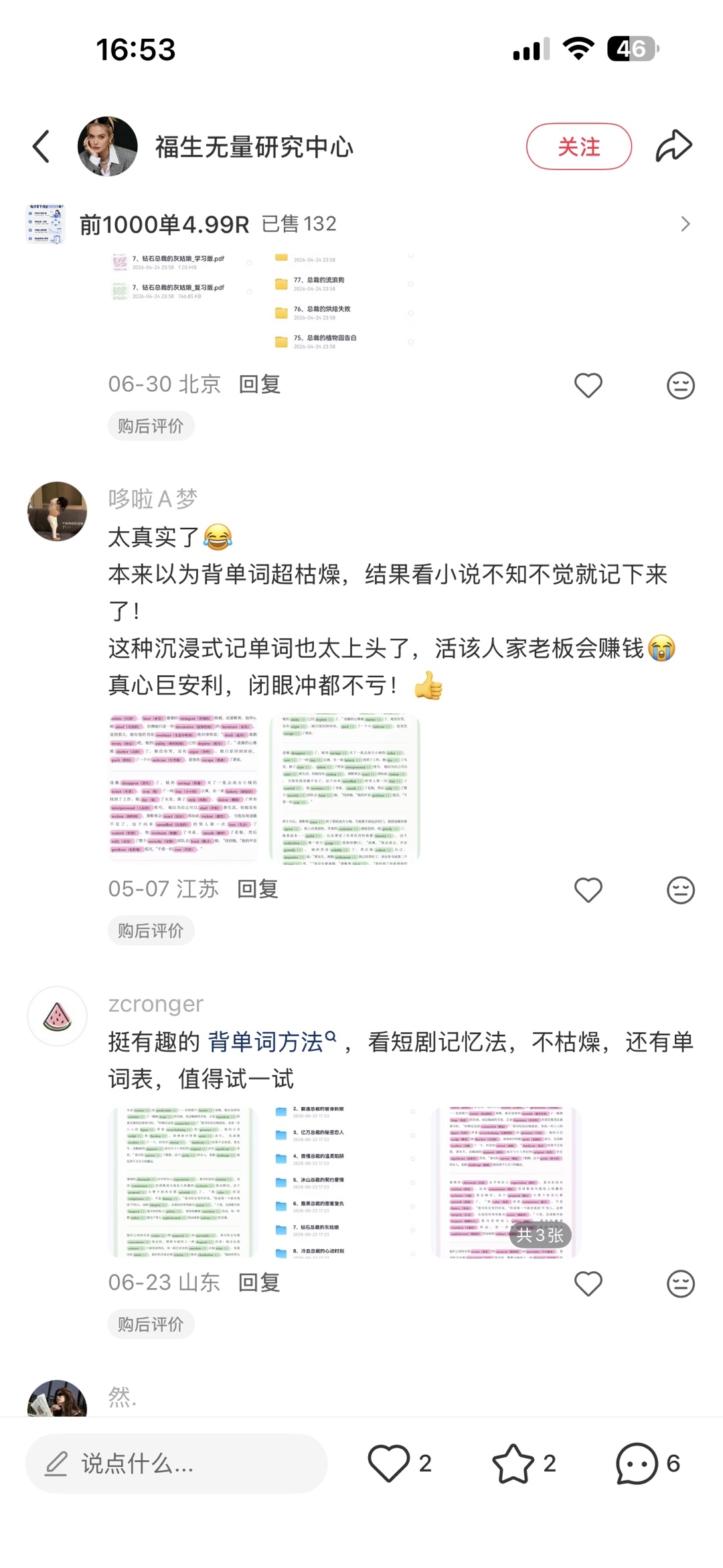View first image in 哆啦A梦's comment
Image resolution: width=723 pixels, height=1568 pixels.
point(183,788)
